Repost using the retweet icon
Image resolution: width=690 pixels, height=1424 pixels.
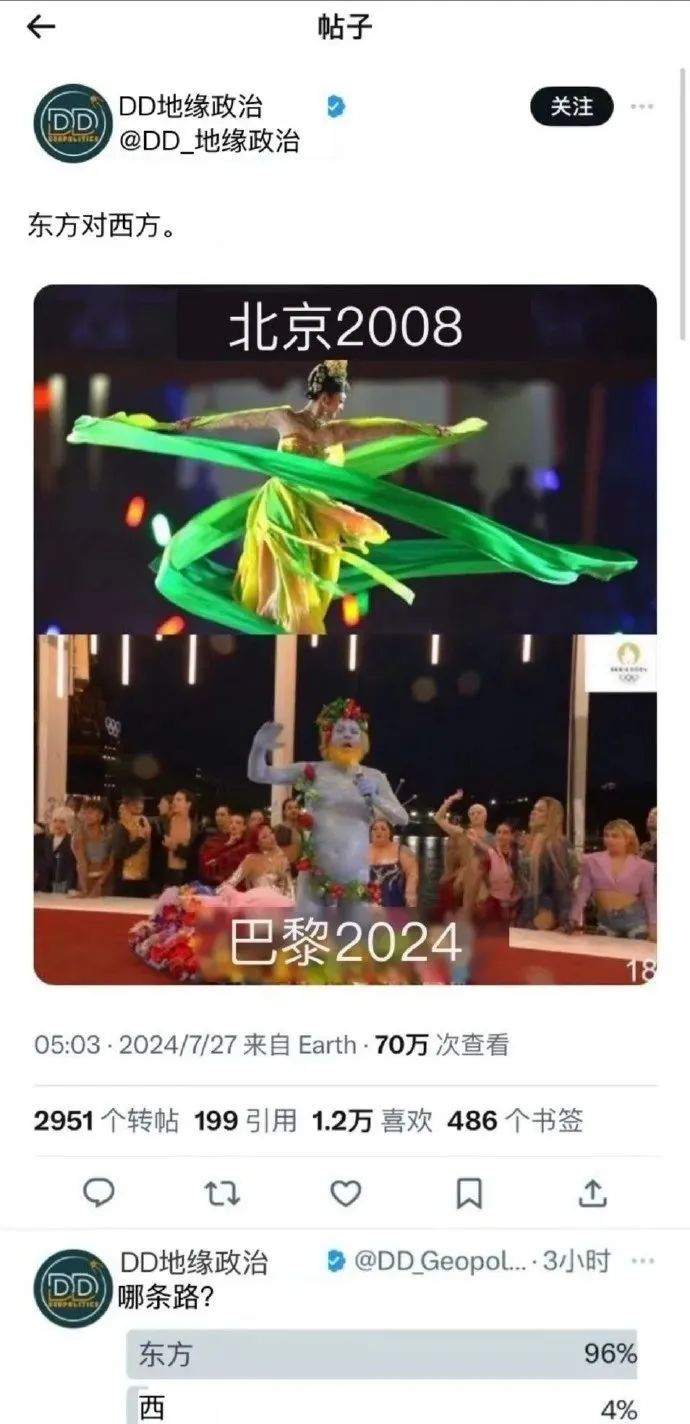tap(221, 1193)
